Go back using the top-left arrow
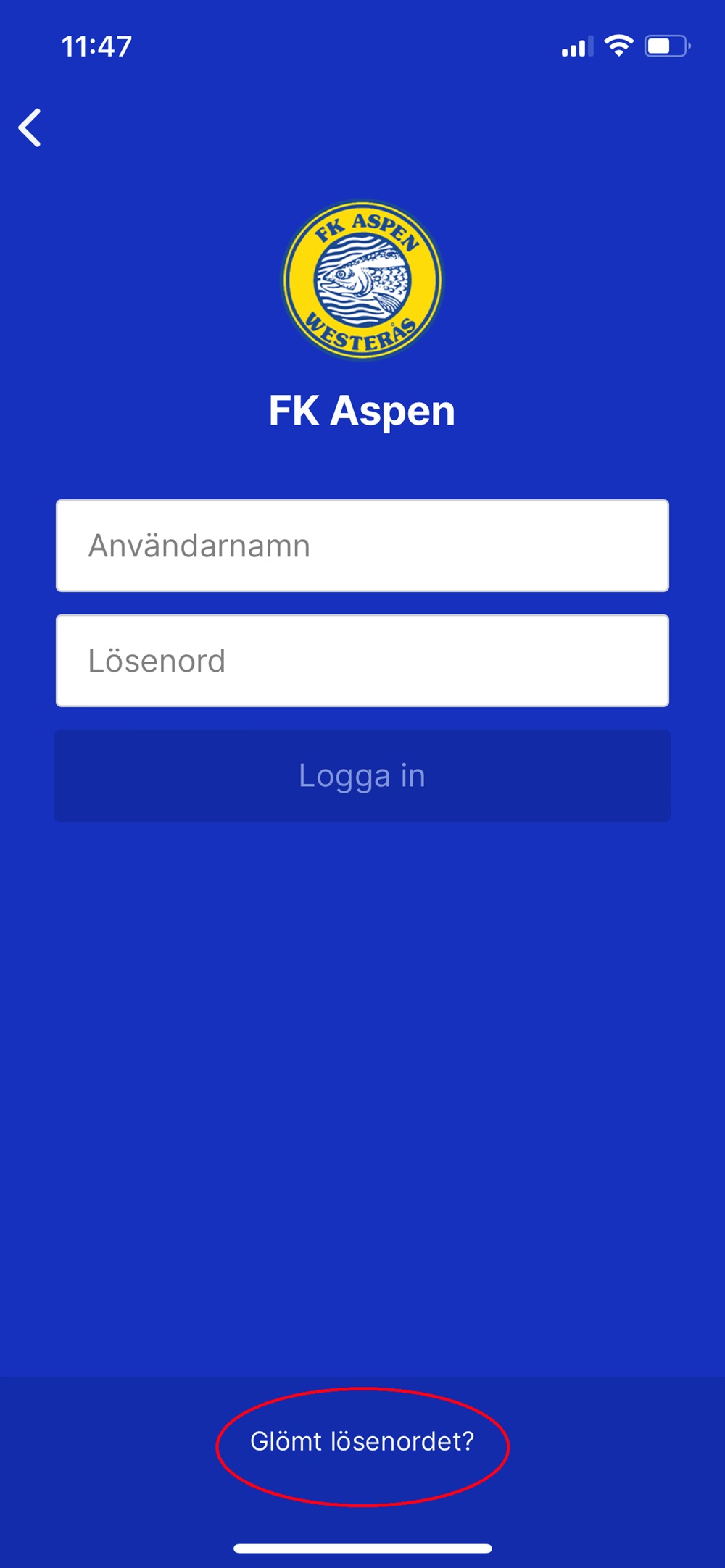The width and height of the screenshot is (725, 1568). [30, 128]
